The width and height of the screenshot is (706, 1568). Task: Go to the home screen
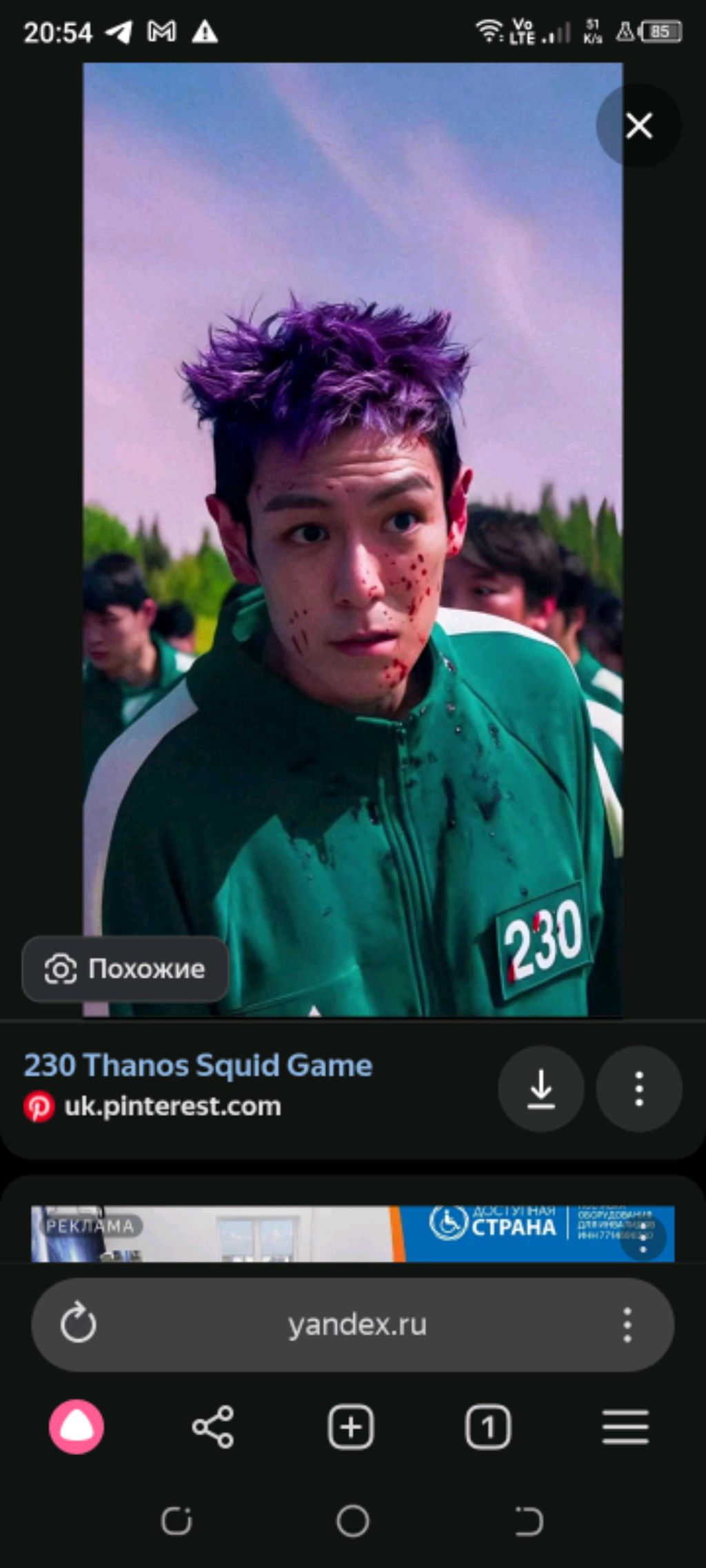(x=353, y=1521)
